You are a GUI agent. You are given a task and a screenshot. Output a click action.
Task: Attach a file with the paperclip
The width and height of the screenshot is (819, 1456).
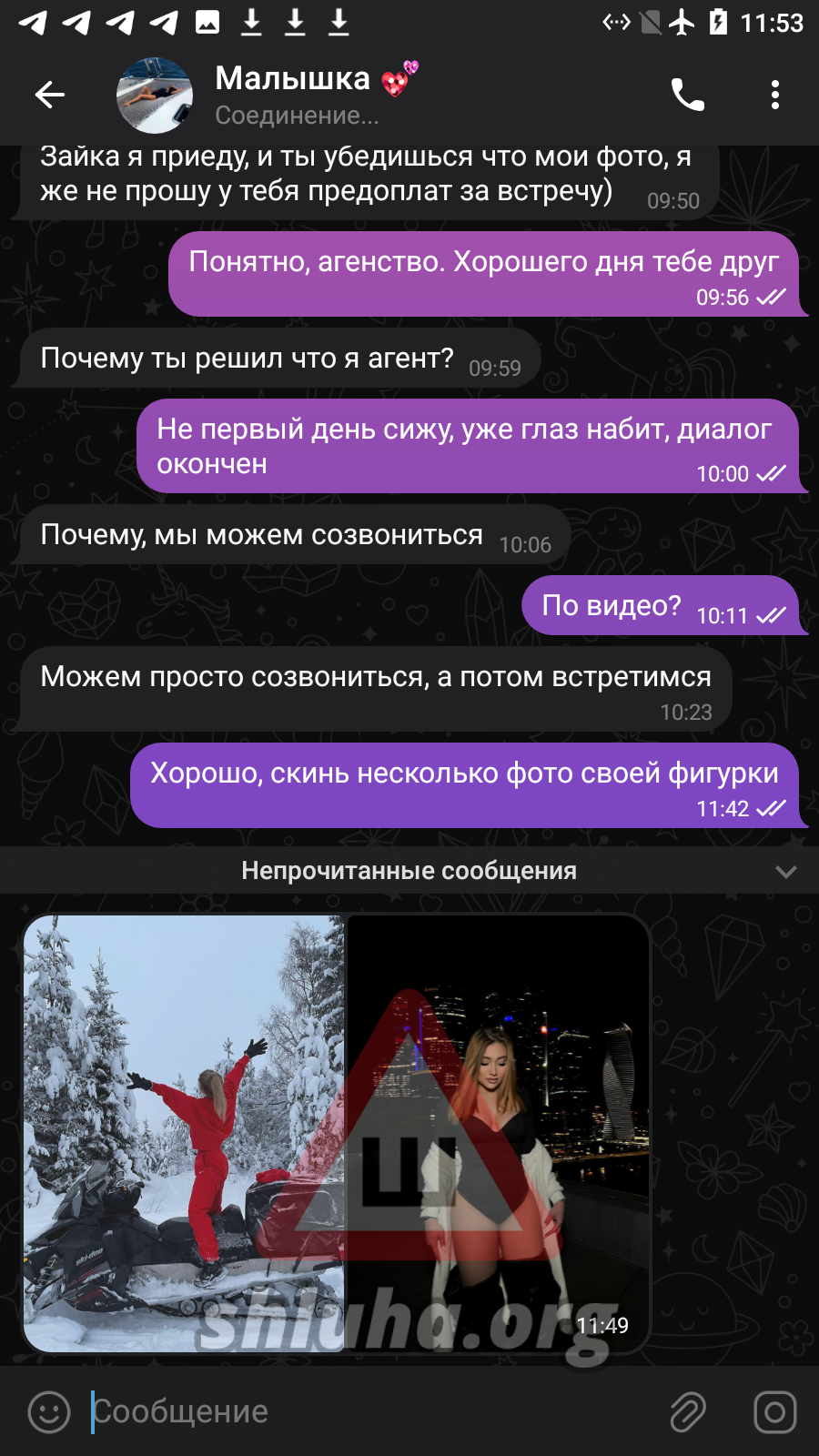[x=688, y=1411]
